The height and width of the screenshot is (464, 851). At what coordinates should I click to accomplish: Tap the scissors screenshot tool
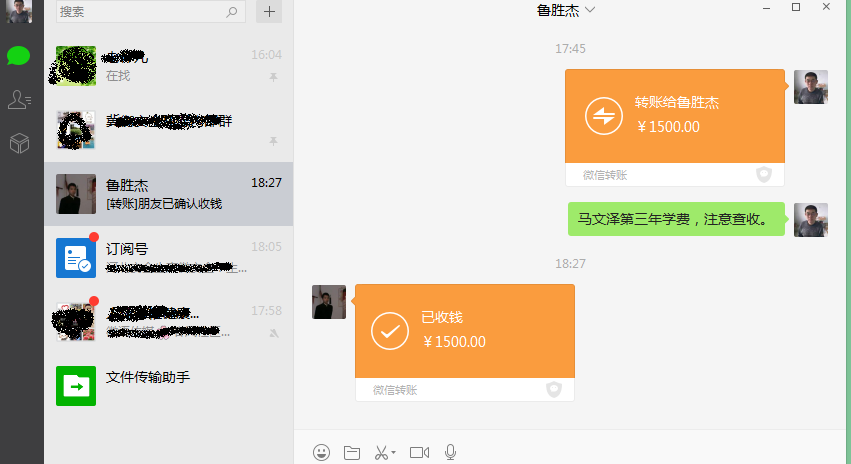coord(381,453)
